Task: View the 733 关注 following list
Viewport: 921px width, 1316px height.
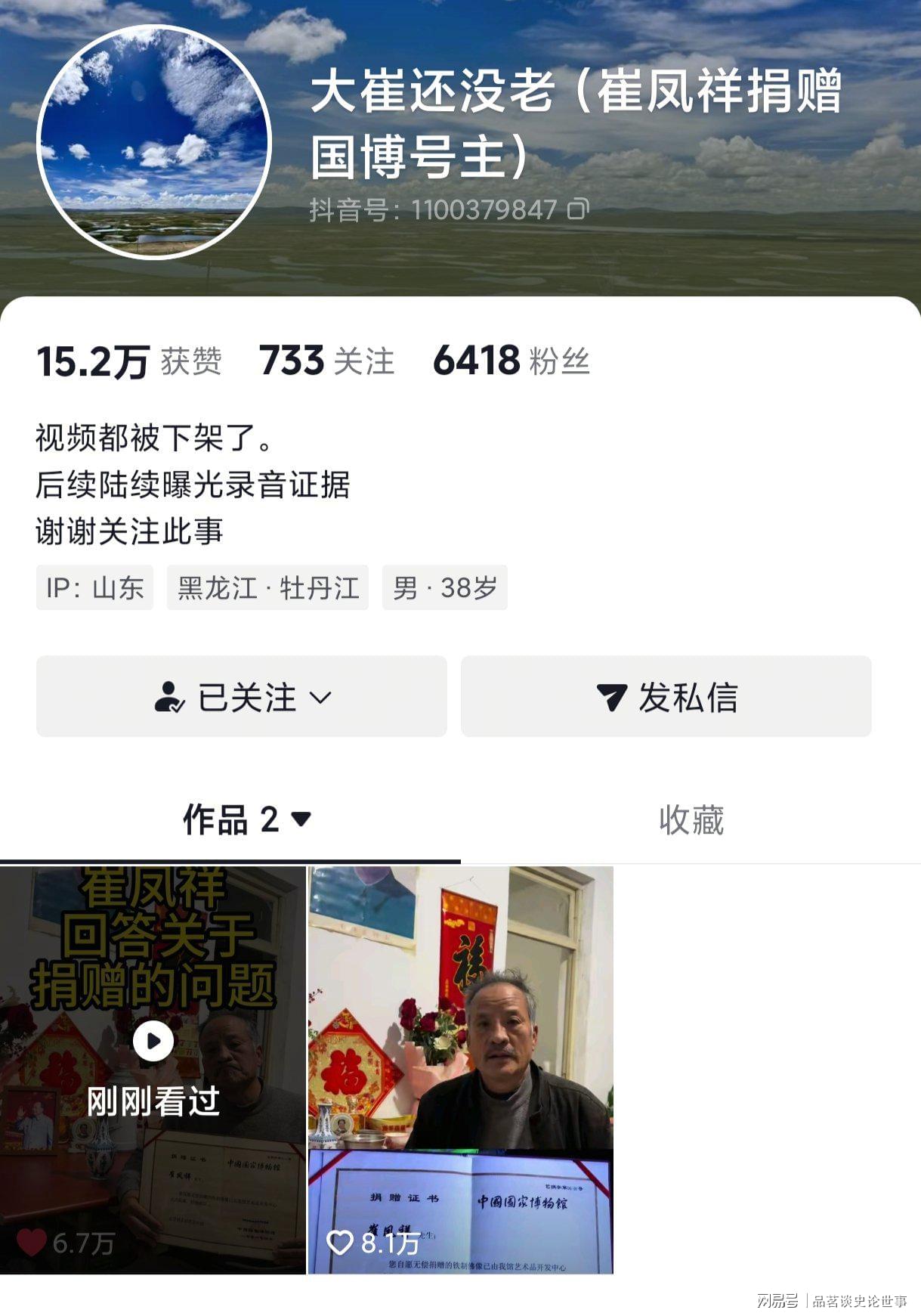Action: pos(326,361)
